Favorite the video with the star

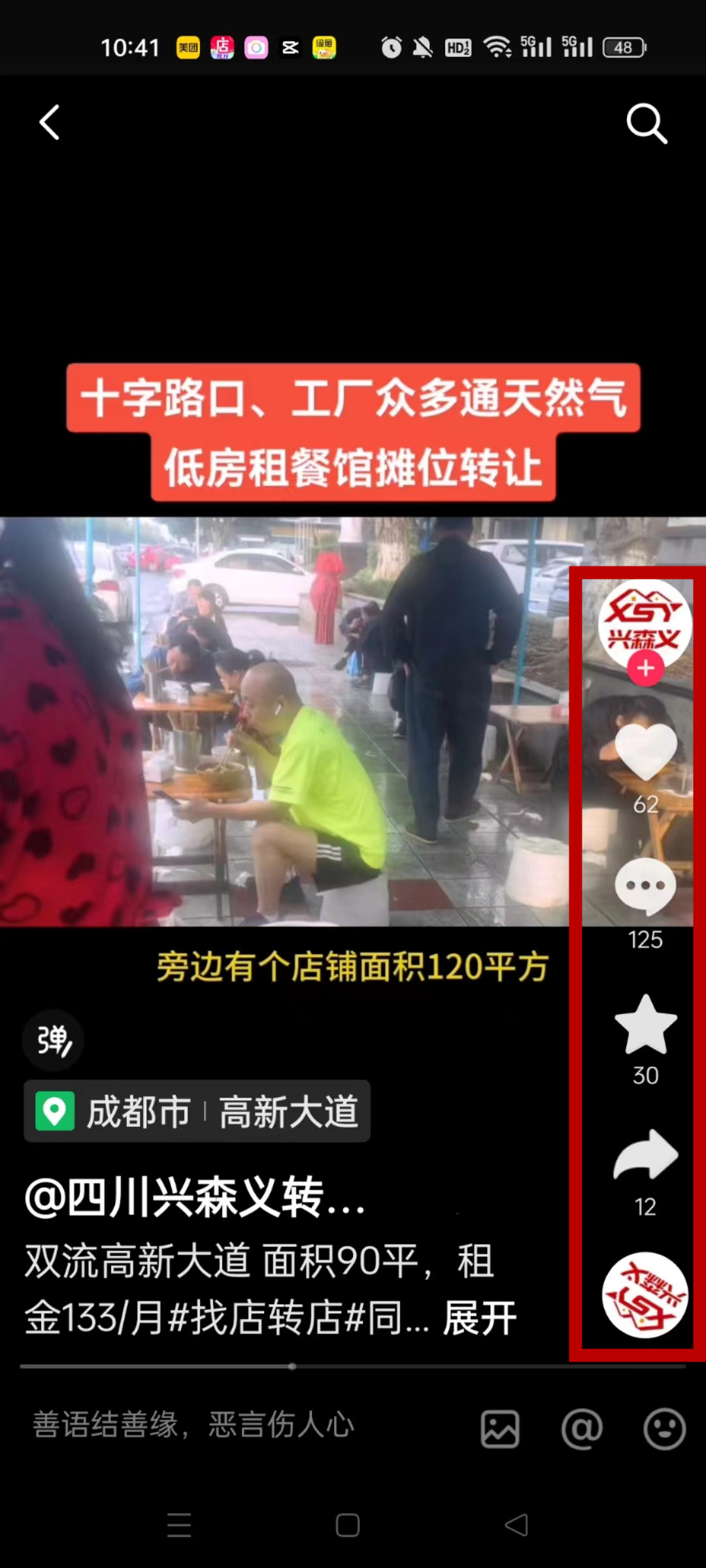coord(645,1025)
